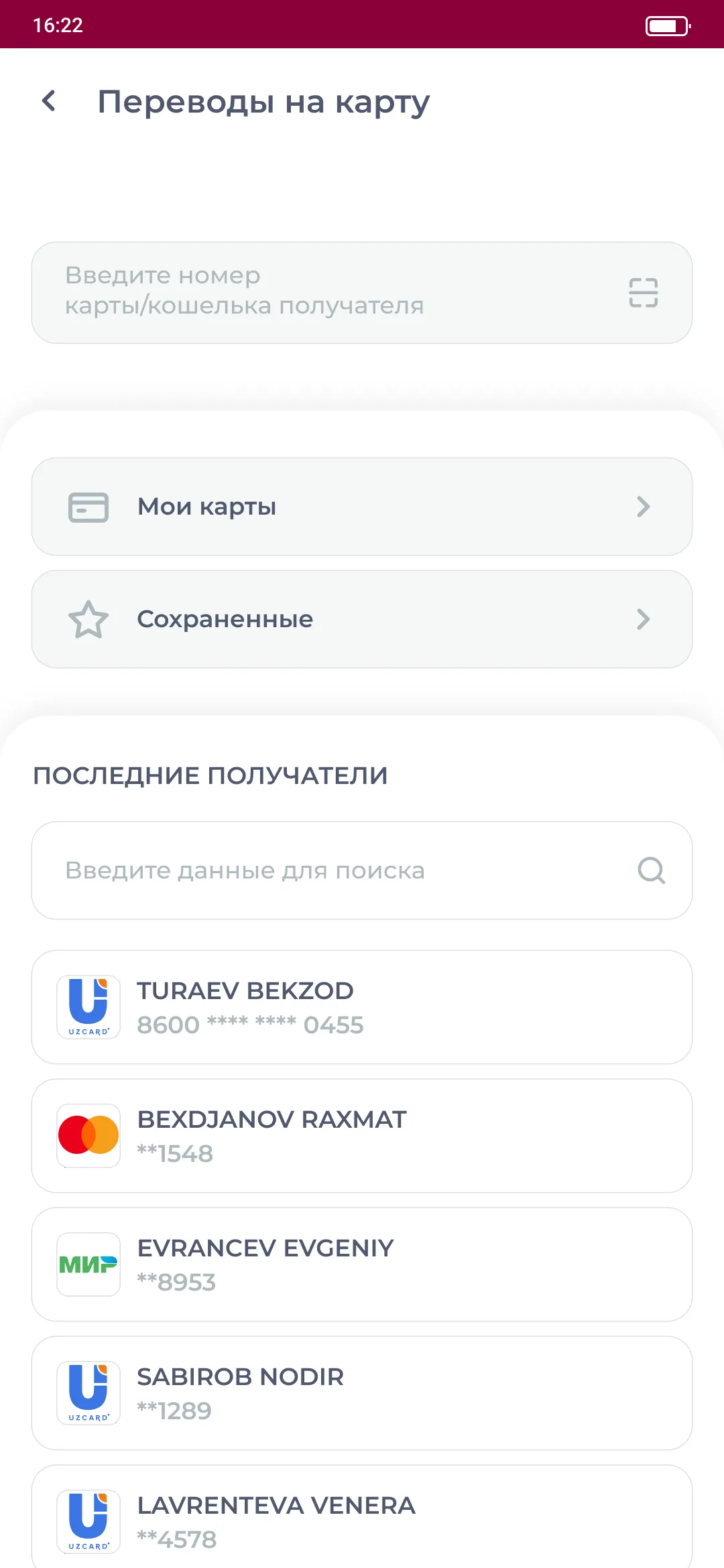Open the Мои карты section
This screenshot has width=724, height=1568.
click(362, 507)
